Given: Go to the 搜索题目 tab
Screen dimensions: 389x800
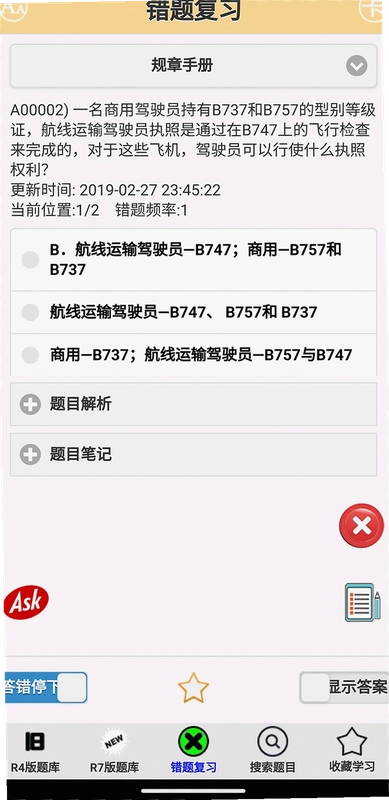Looking at the screenshot, I should point(273,751).
